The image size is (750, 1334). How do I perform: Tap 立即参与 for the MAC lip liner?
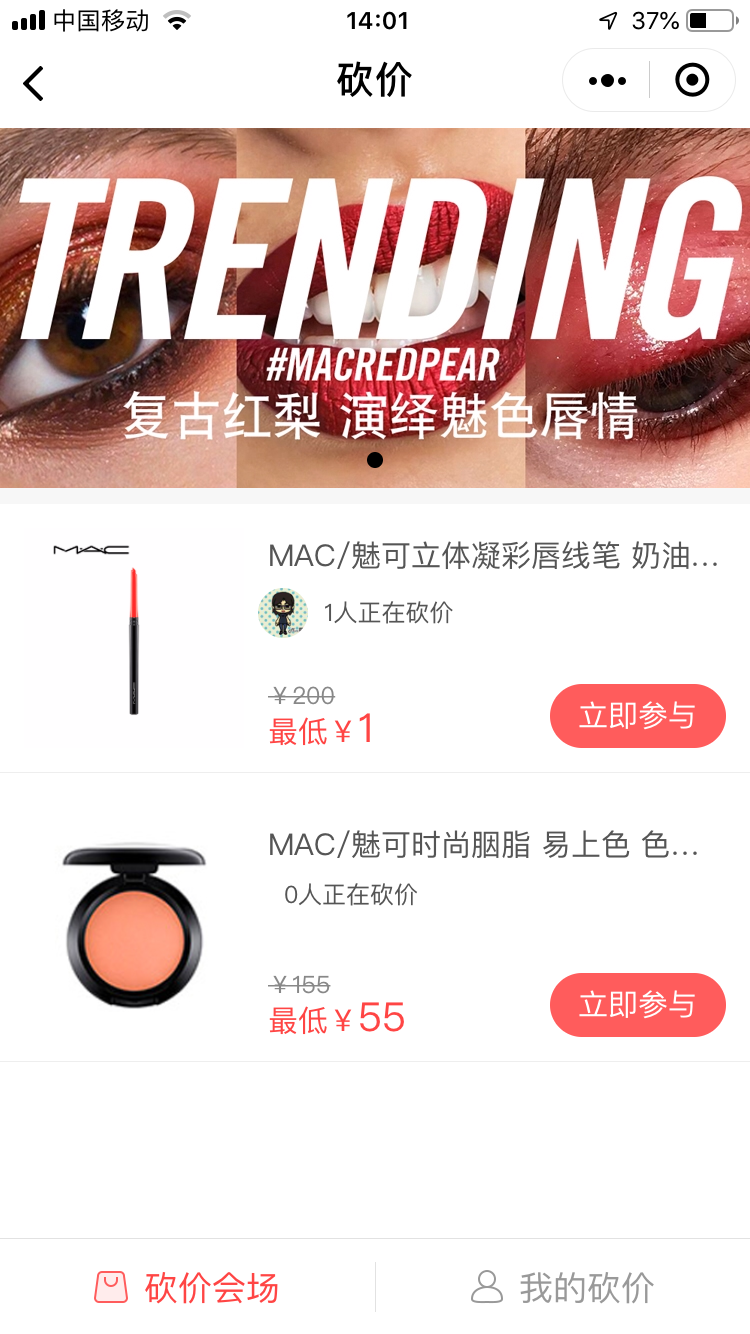[637, 716]
